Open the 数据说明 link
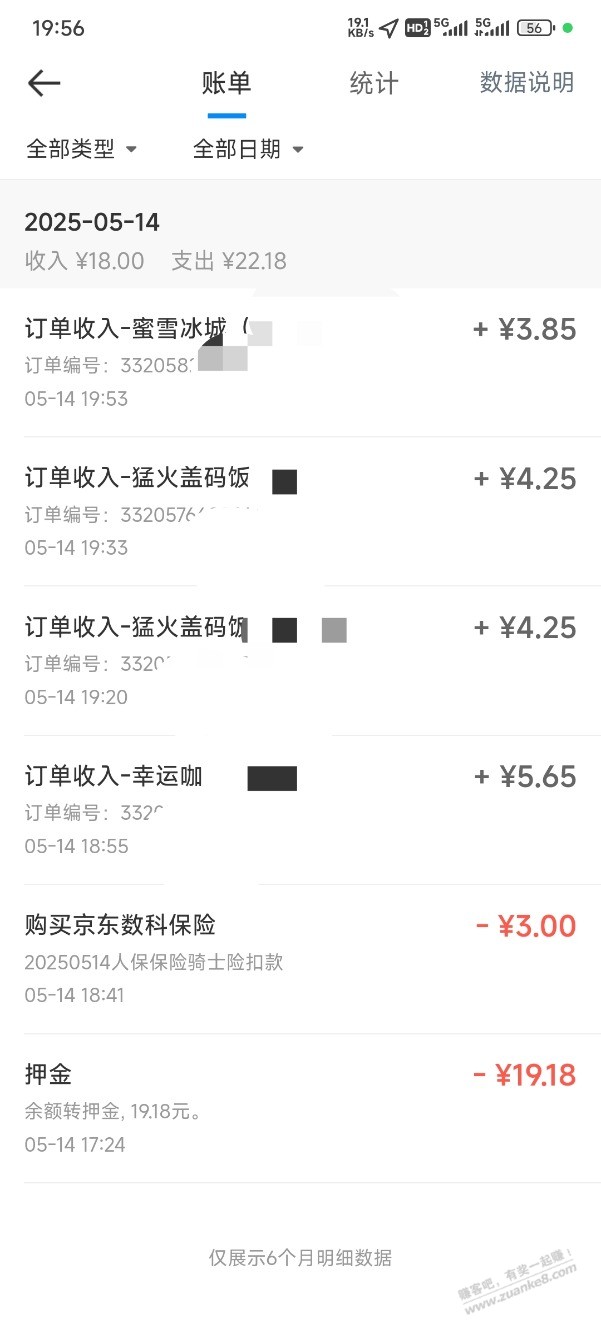The height and width of the screenshot is (1334, 601). pos(527,83)
